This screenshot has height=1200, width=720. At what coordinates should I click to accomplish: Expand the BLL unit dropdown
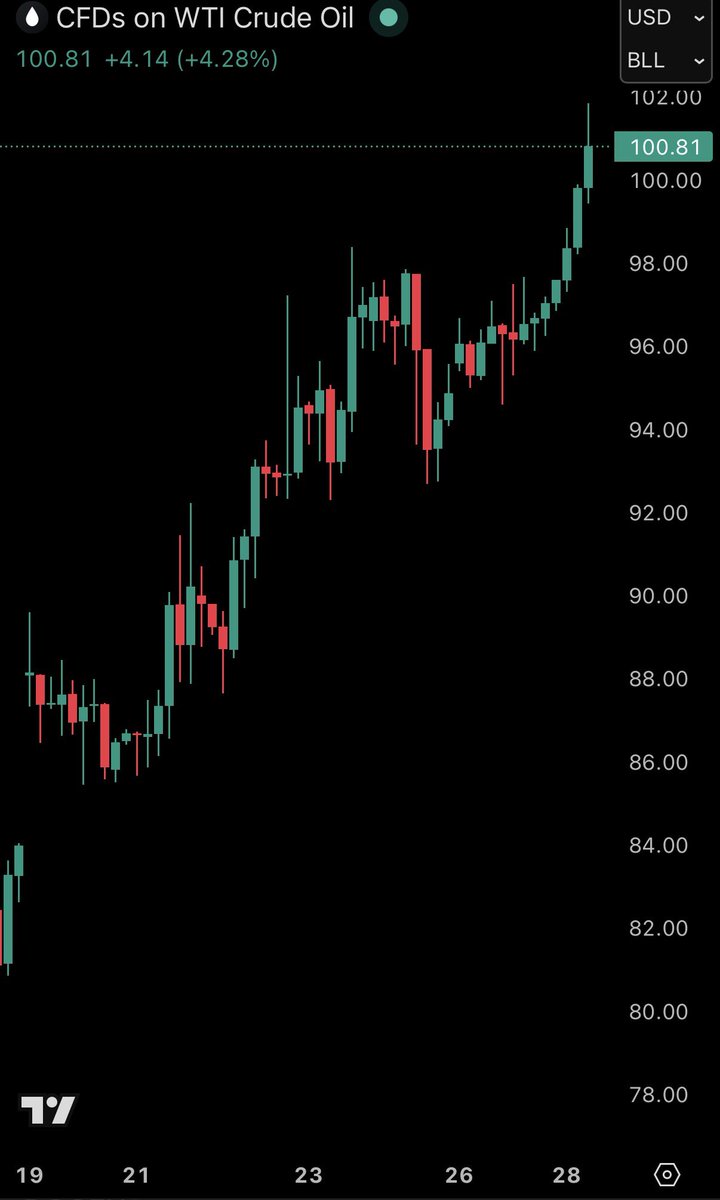666,60
